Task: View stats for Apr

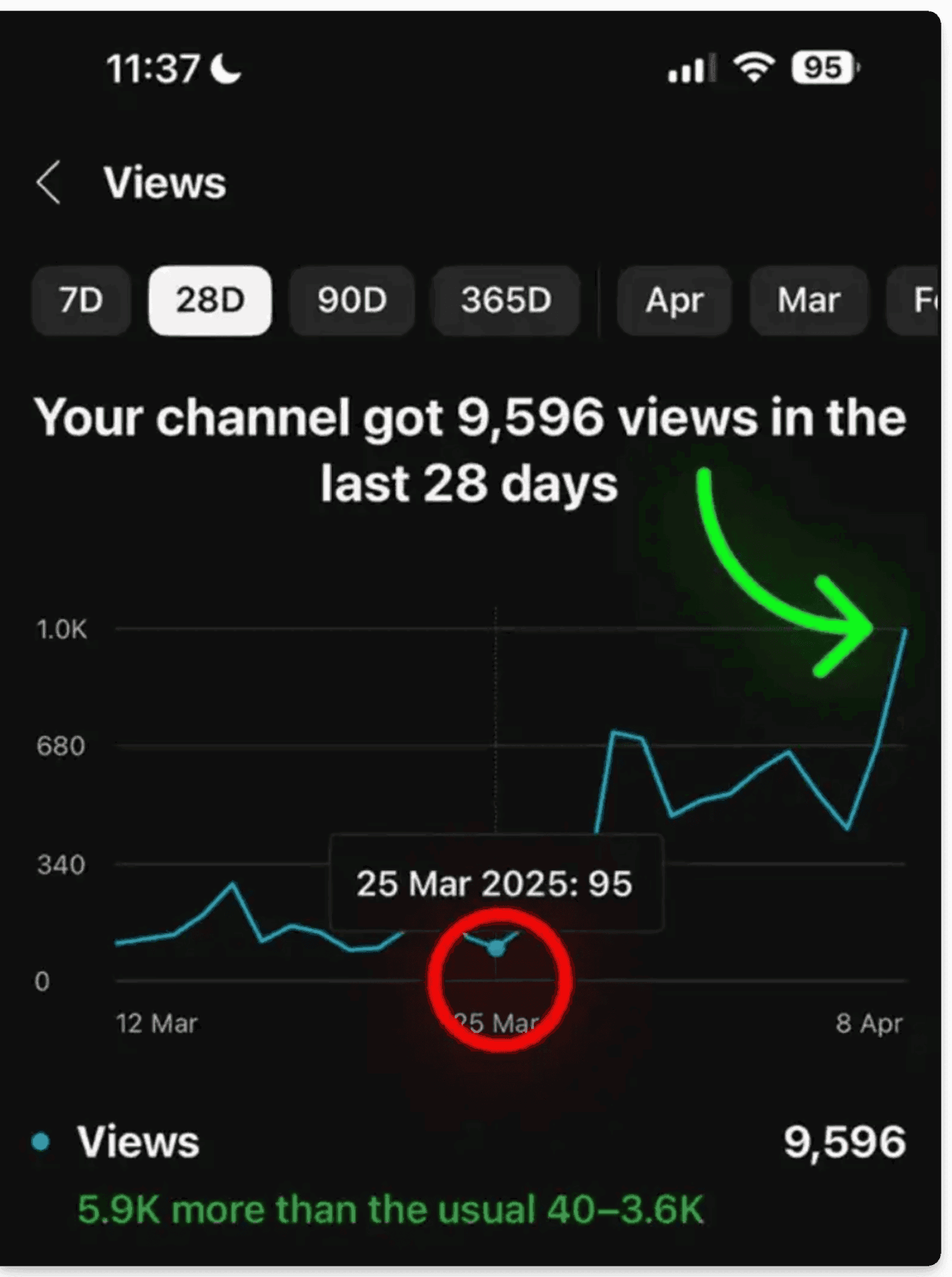Action: coord(674,301)
